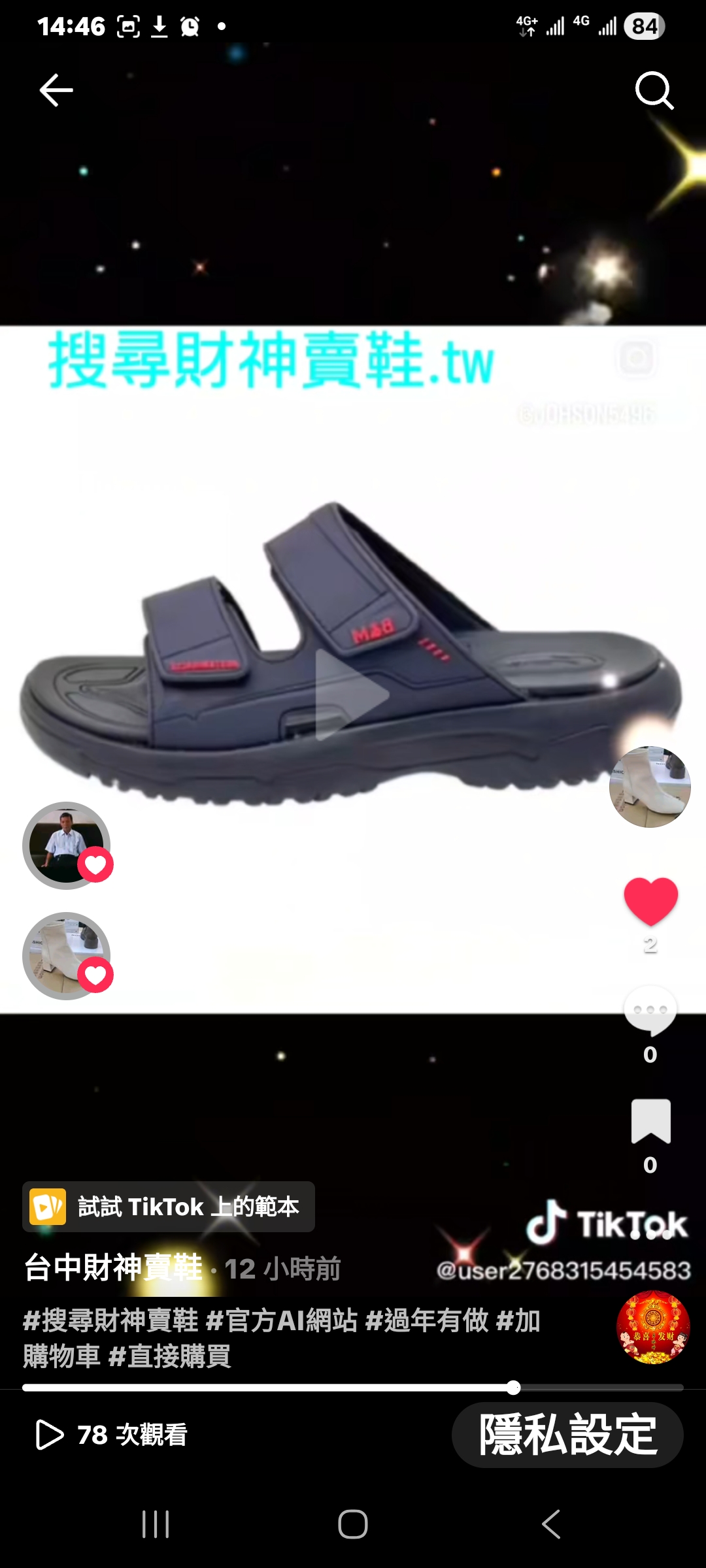This screenshot has height=1568, width=706.
Task: Open hashtag #搜尋財神賣鞋
Action: coord(111,1320)
